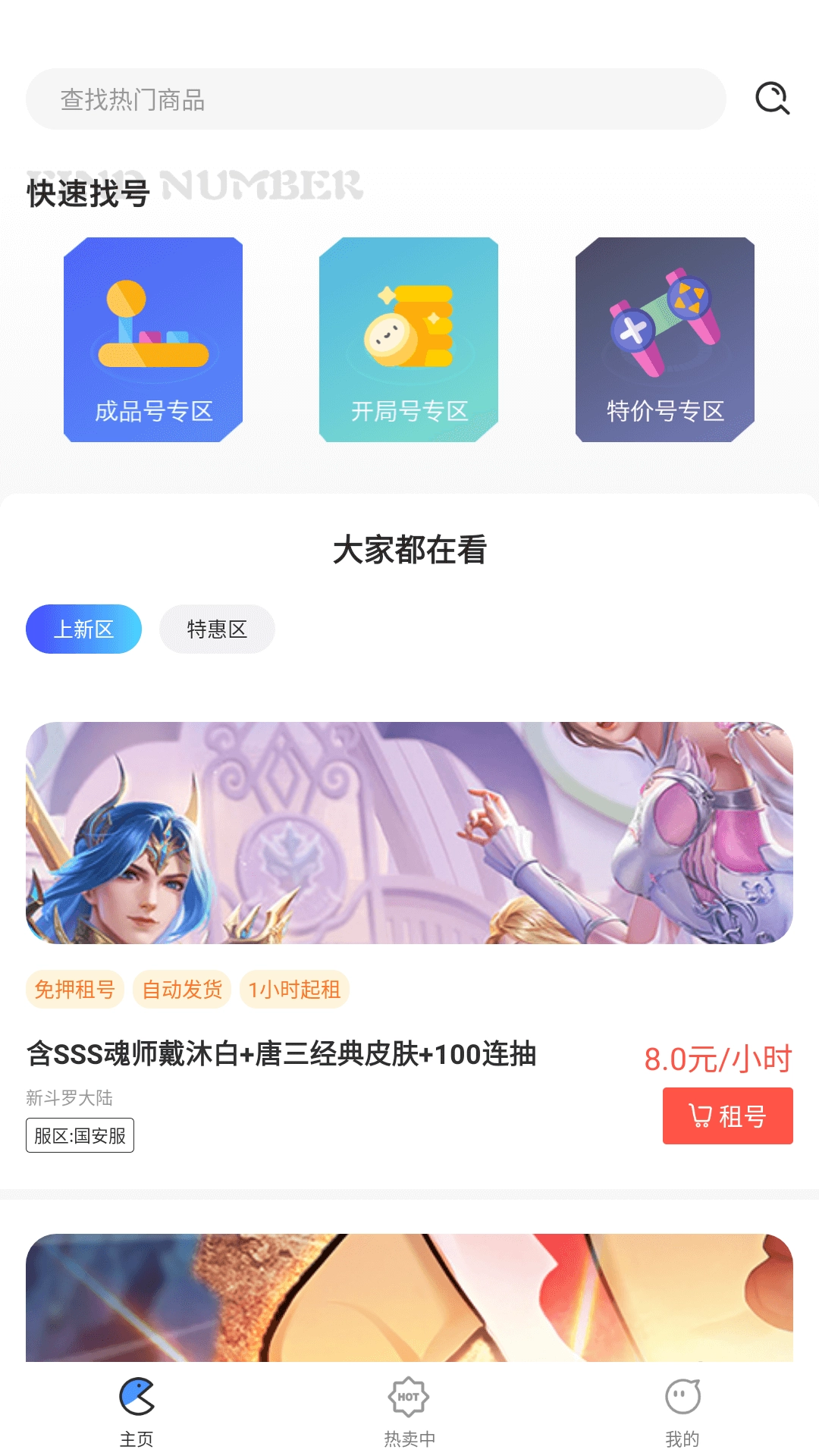The width and height of the screenshot is (819, 1456).
Task: Tap the 自动发货 tag
Action: tap(182, 989)
